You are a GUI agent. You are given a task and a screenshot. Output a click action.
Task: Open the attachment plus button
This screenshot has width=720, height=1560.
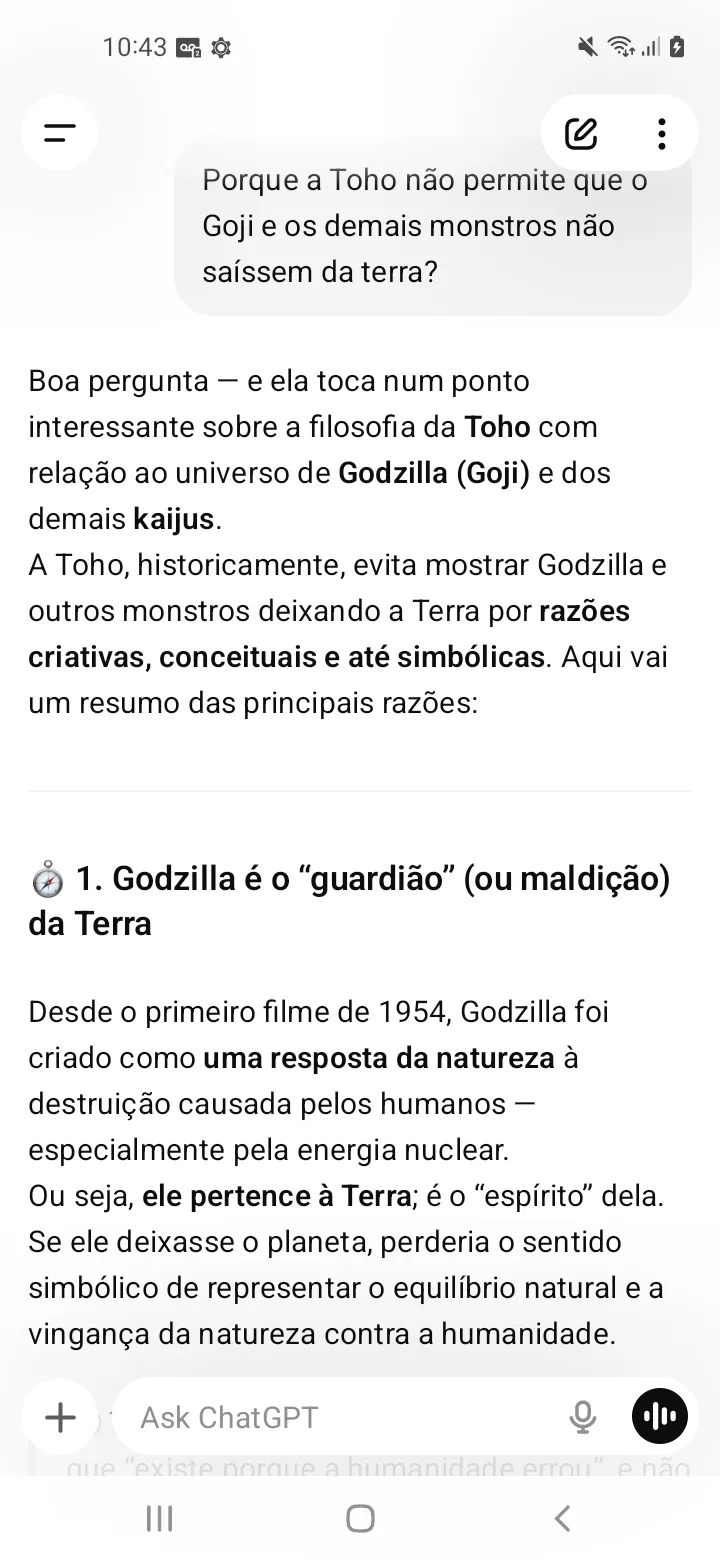click(x=61, y=1417)
